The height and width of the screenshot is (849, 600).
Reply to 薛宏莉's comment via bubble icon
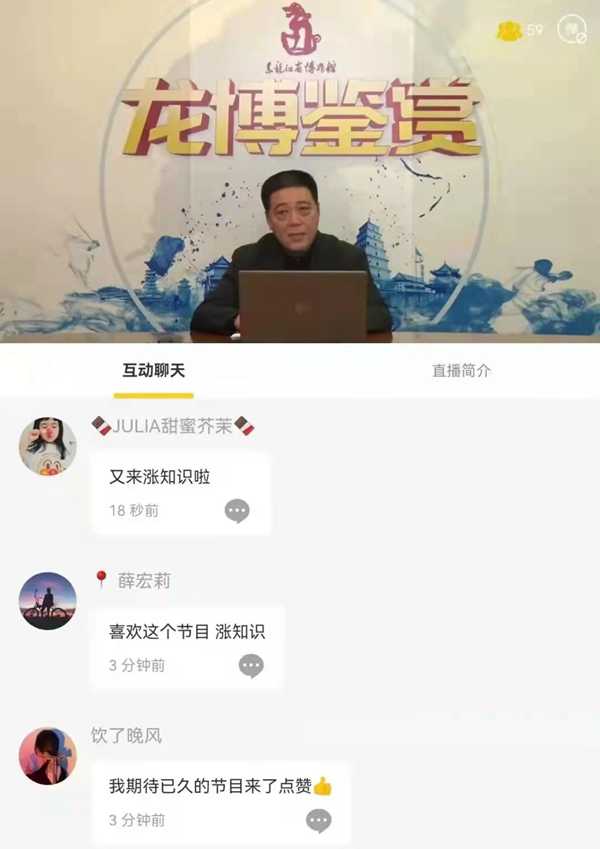[251, 666]
